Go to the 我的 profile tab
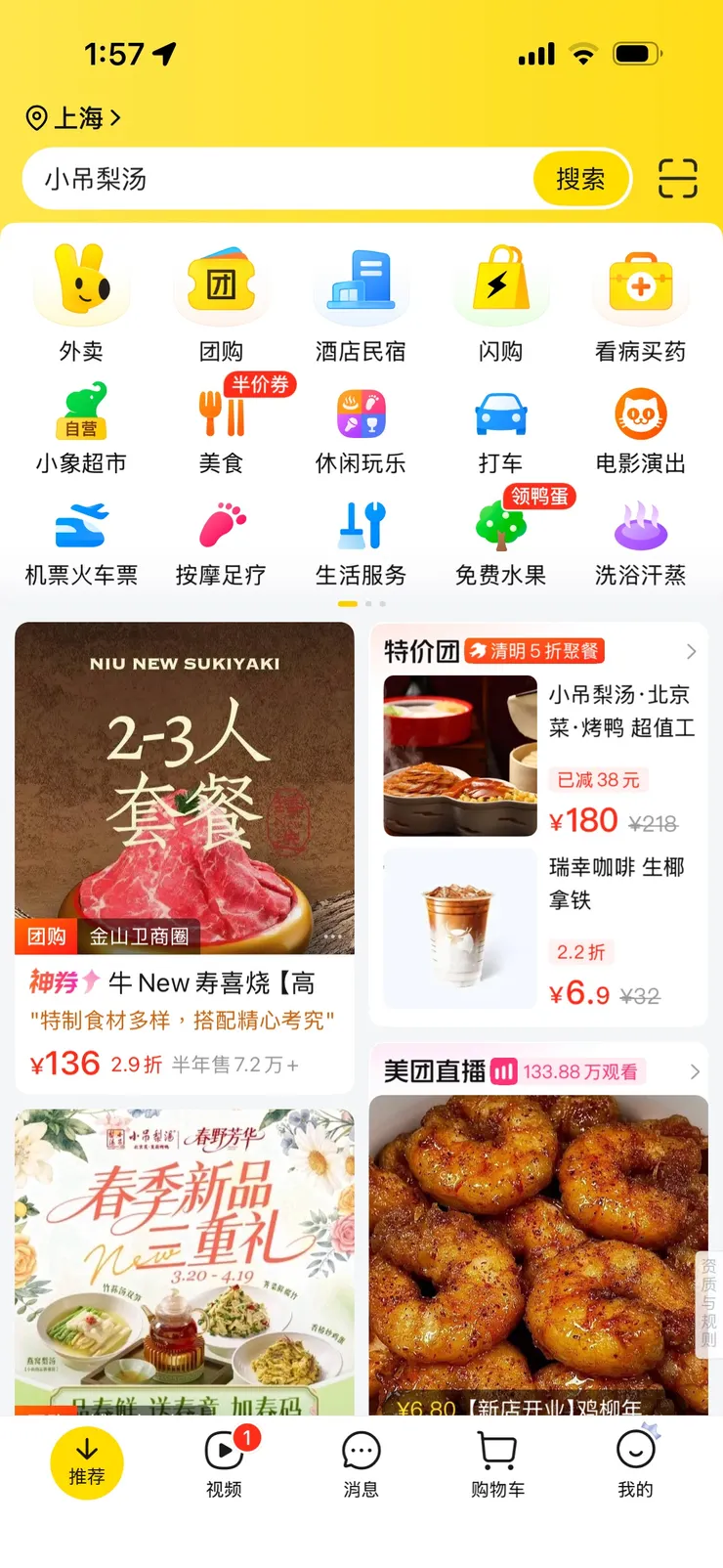This screenshot has height=1568, width=723. (635, 1462)
